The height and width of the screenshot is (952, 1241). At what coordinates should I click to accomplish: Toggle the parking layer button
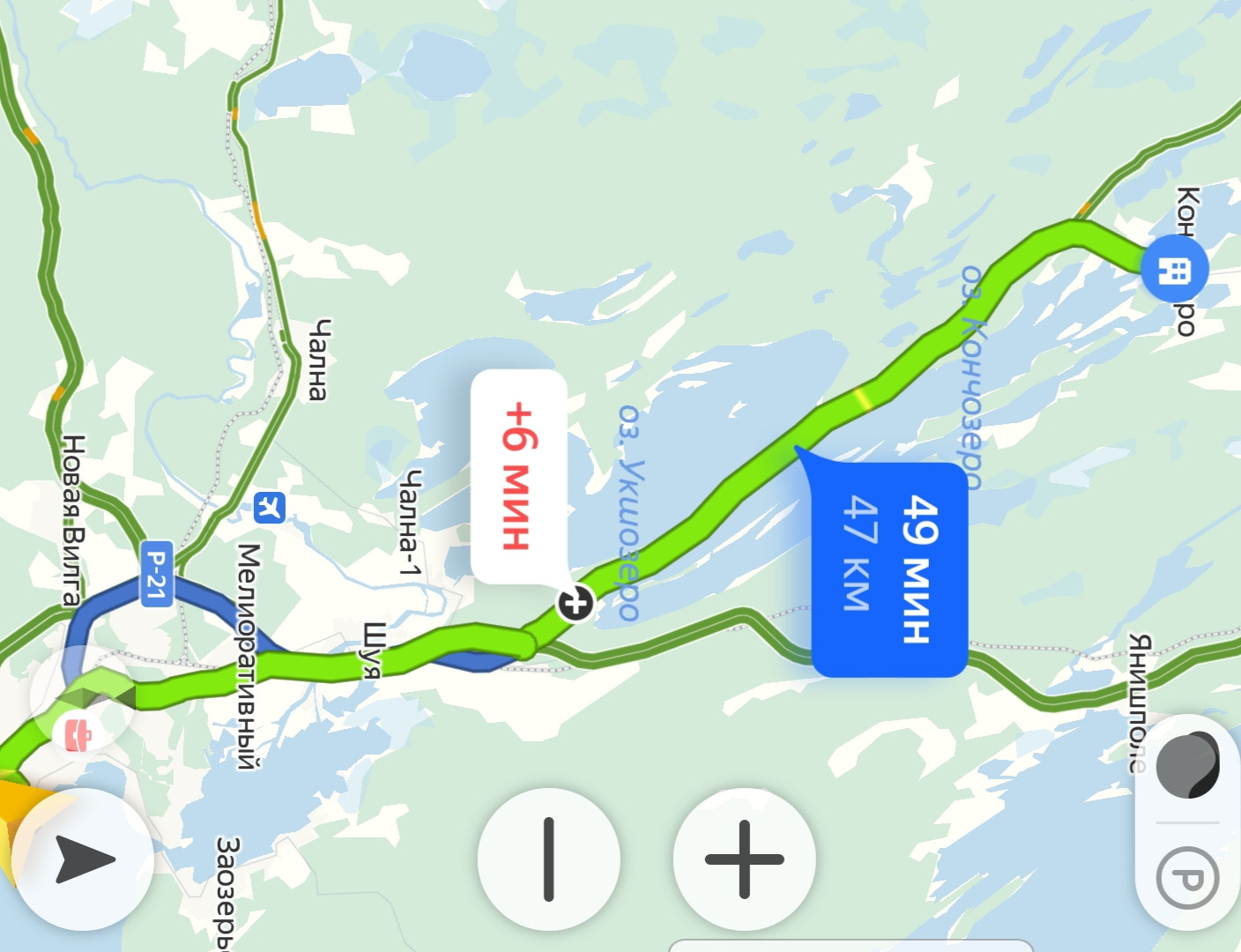pos(1187,878)
